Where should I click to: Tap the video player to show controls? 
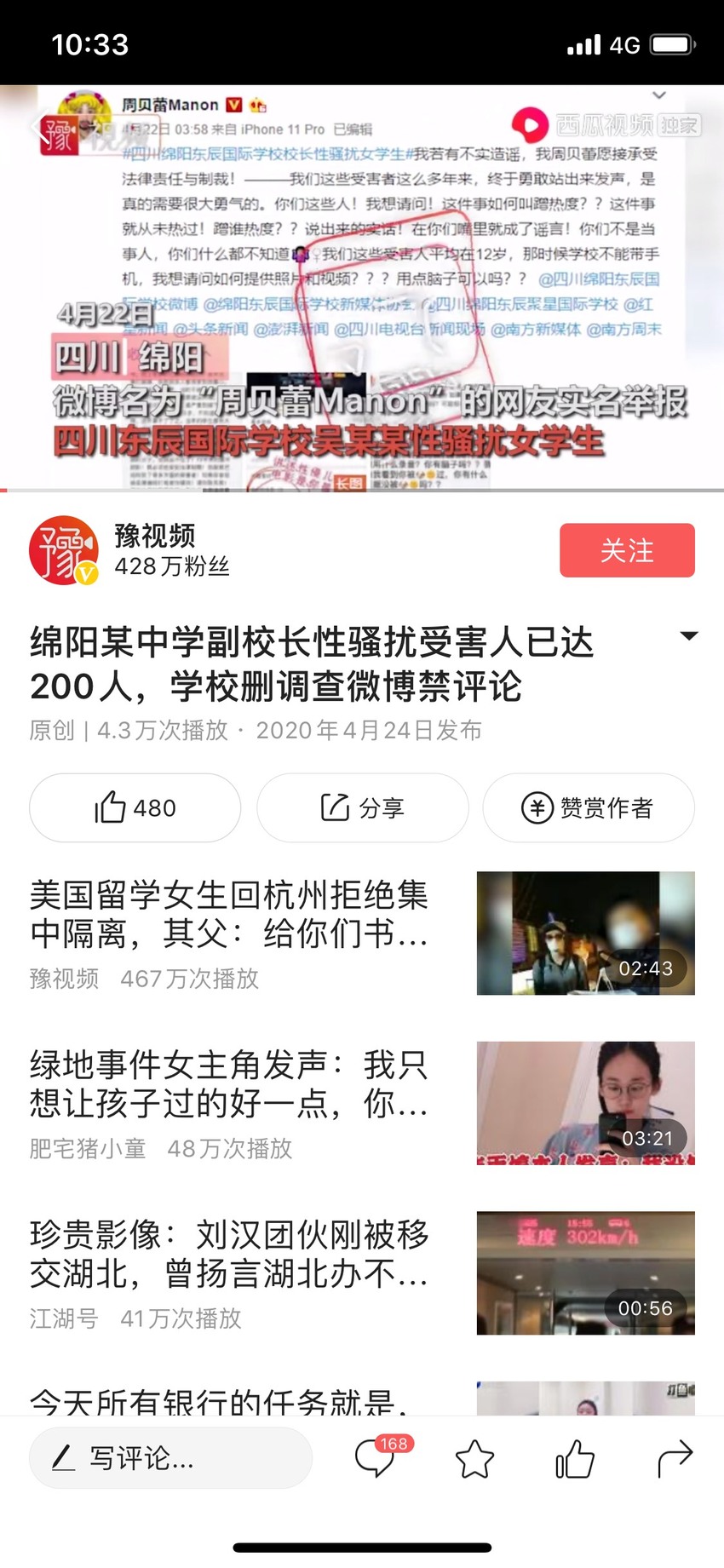pyautogui.click(x=362, y=288)
